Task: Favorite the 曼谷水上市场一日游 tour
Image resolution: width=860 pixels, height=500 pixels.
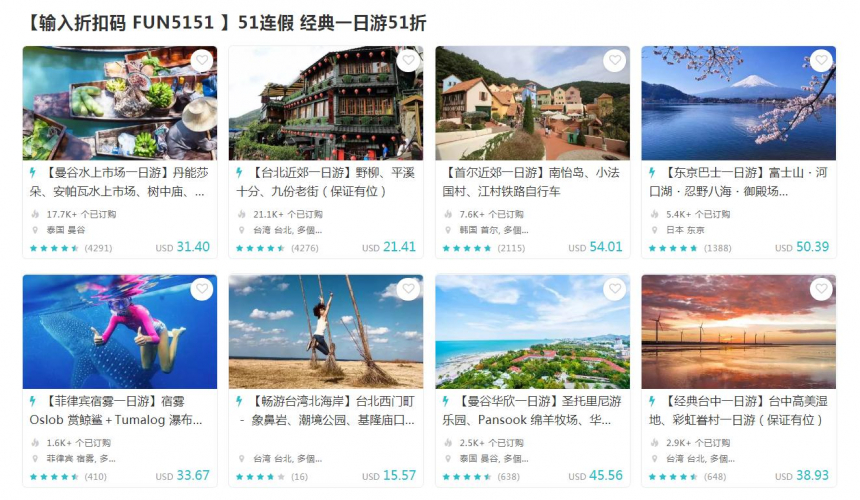Action: pyautogui.click(x=202, y=61)
